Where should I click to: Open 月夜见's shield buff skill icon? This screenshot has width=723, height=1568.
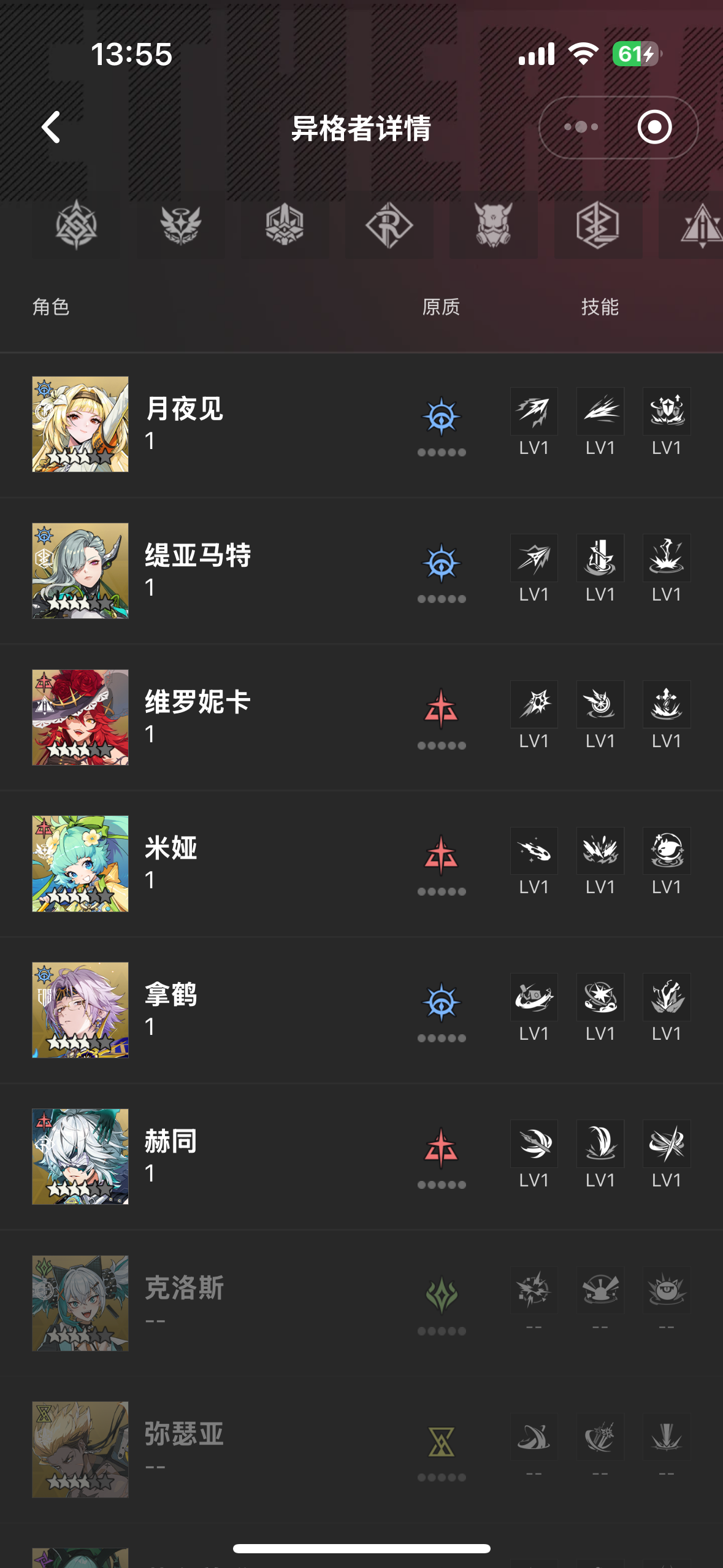[x=666, y=411]
